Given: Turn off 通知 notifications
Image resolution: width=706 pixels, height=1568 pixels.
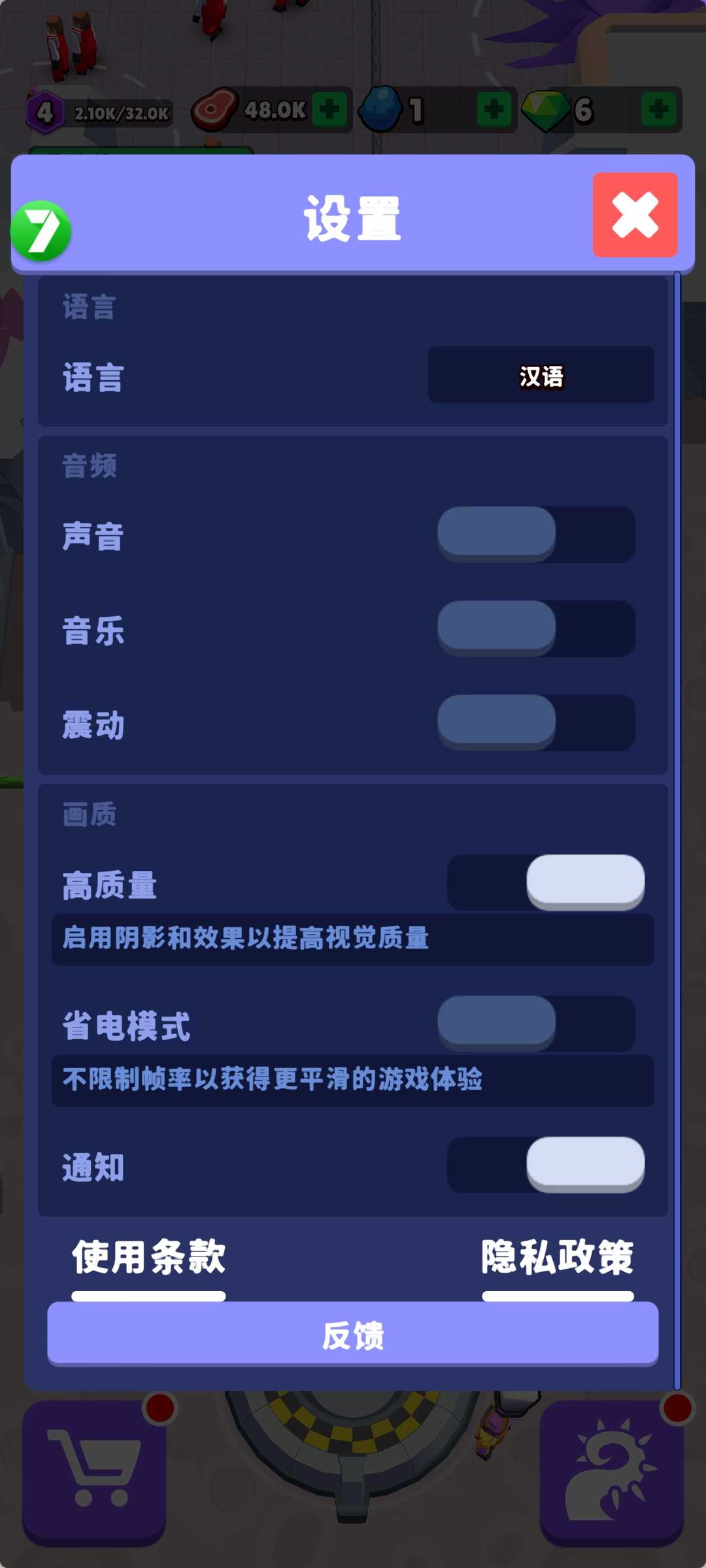Looking at the screenshot, I should coord(546,1165).
